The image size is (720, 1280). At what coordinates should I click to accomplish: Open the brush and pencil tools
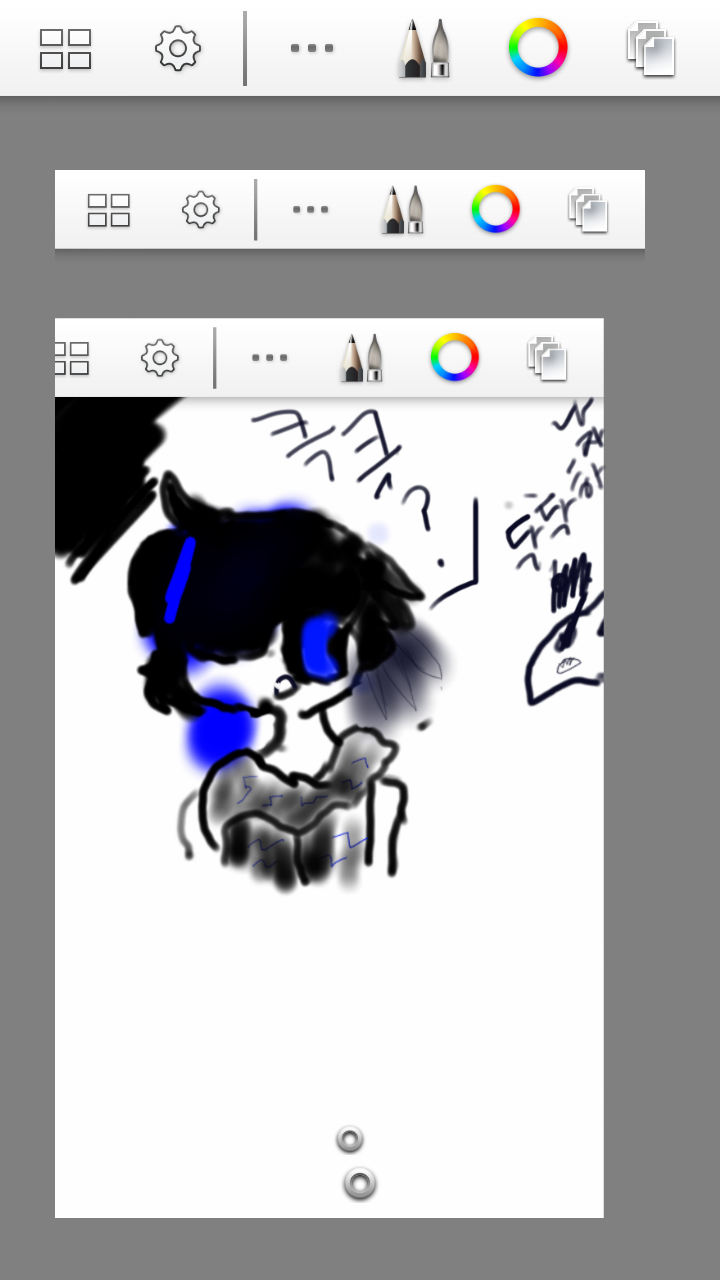pos(424,48)
